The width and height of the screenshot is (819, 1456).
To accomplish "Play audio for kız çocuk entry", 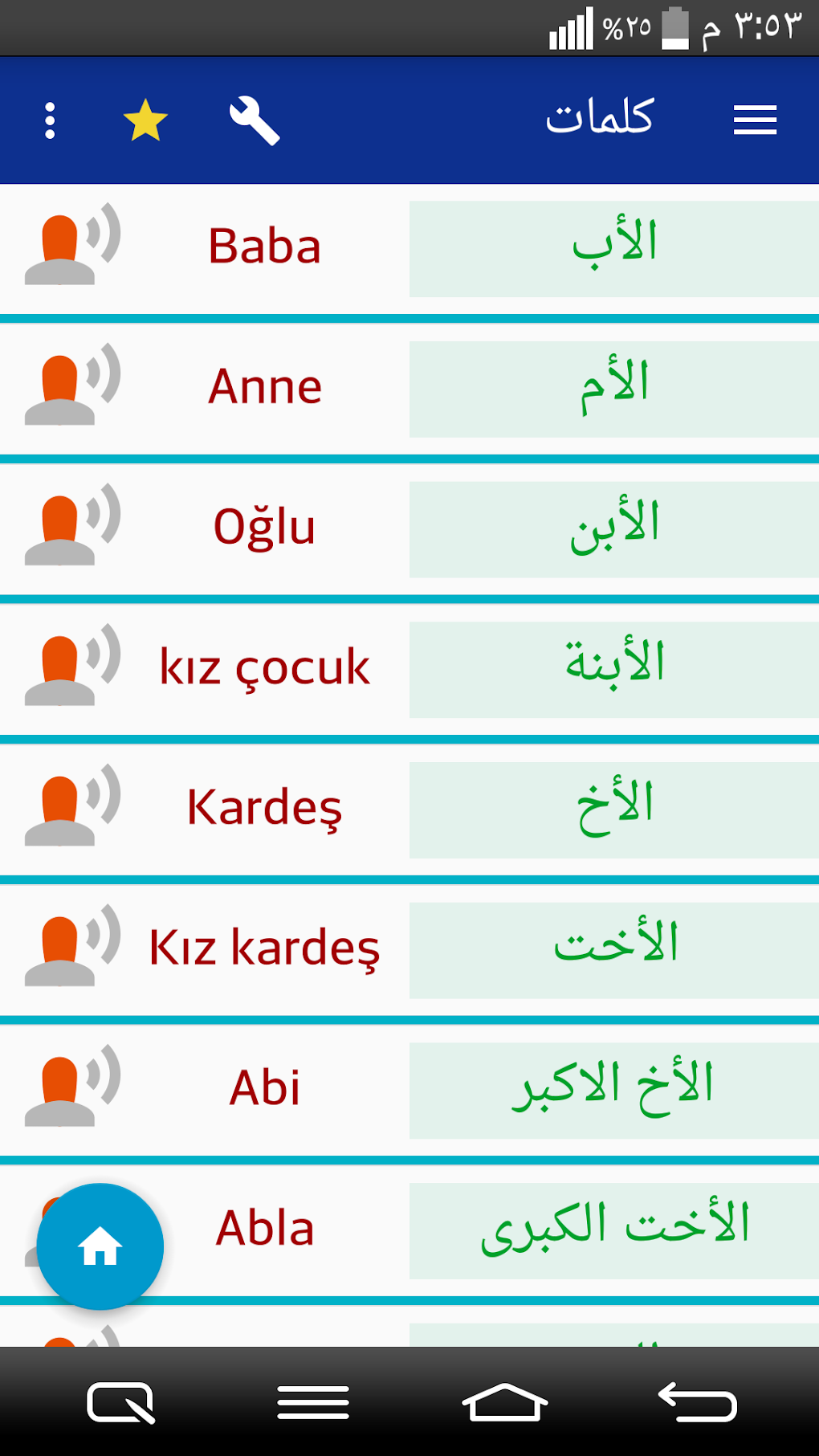I will tap(72, 668).
